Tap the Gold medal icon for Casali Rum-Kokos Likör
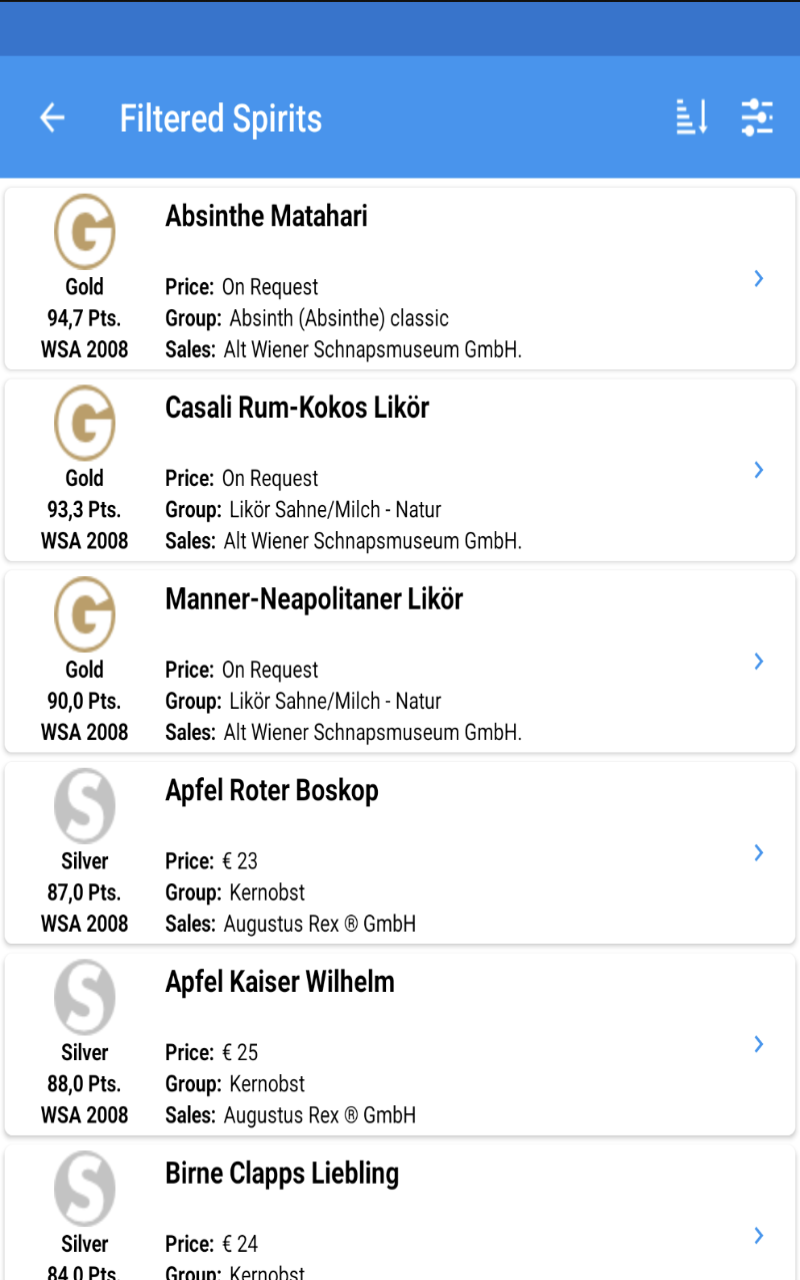Screen dimensions: 800x1280 pos(84,422)
